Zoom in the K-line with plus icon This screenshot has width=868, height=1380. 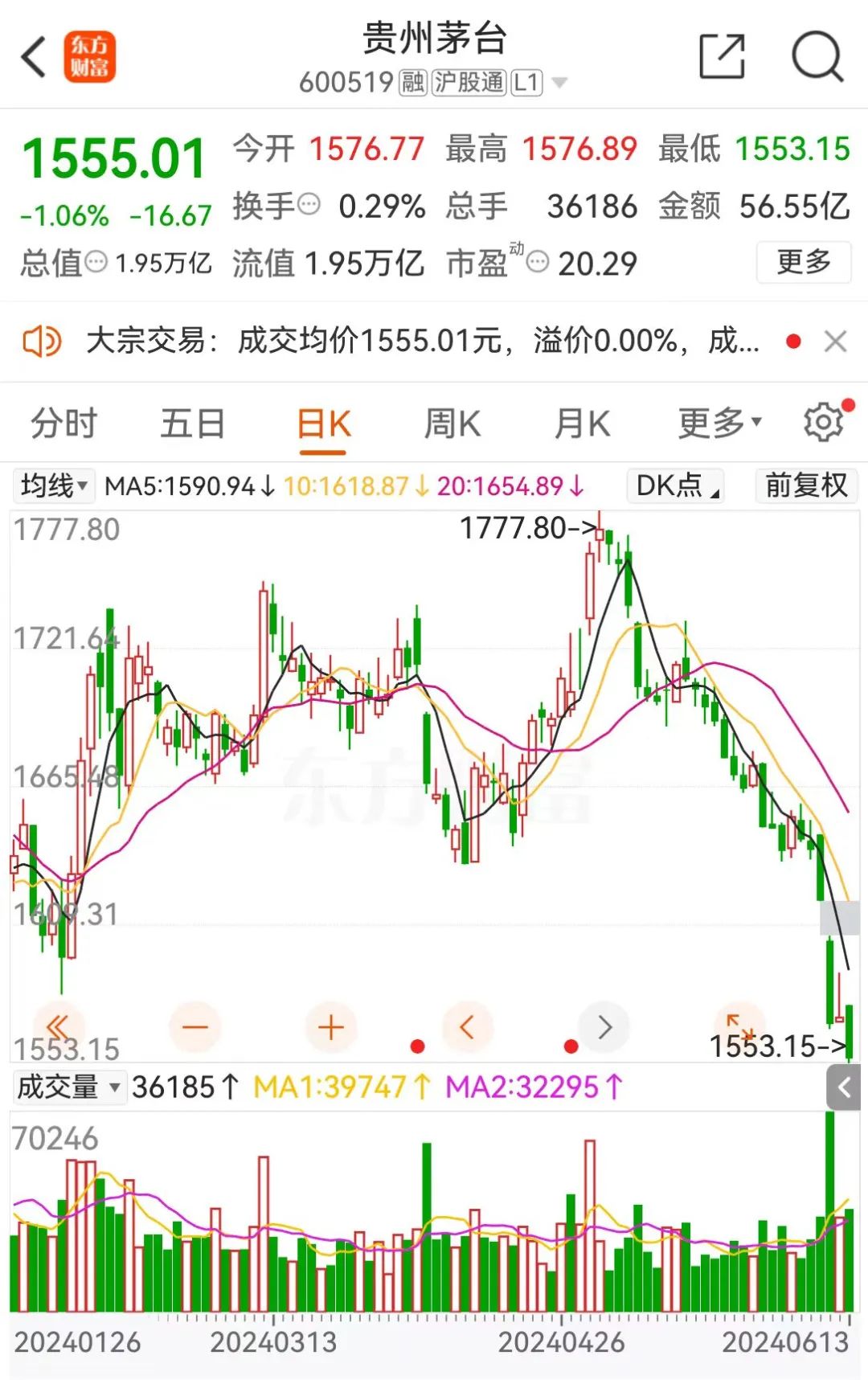pyautogui.click(x=330, y=1026)
